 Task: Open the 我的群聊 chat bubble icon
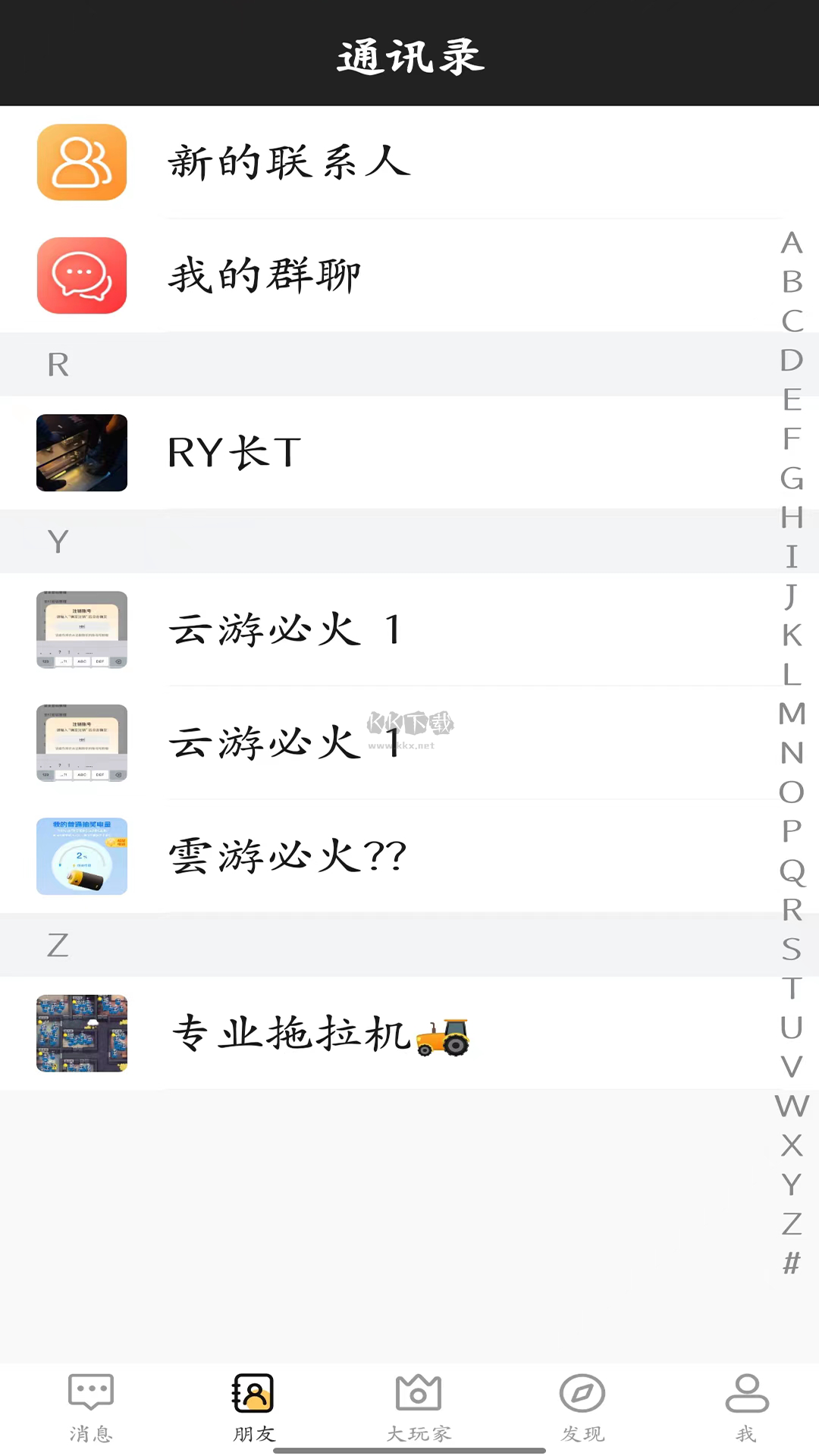(81, 275)
